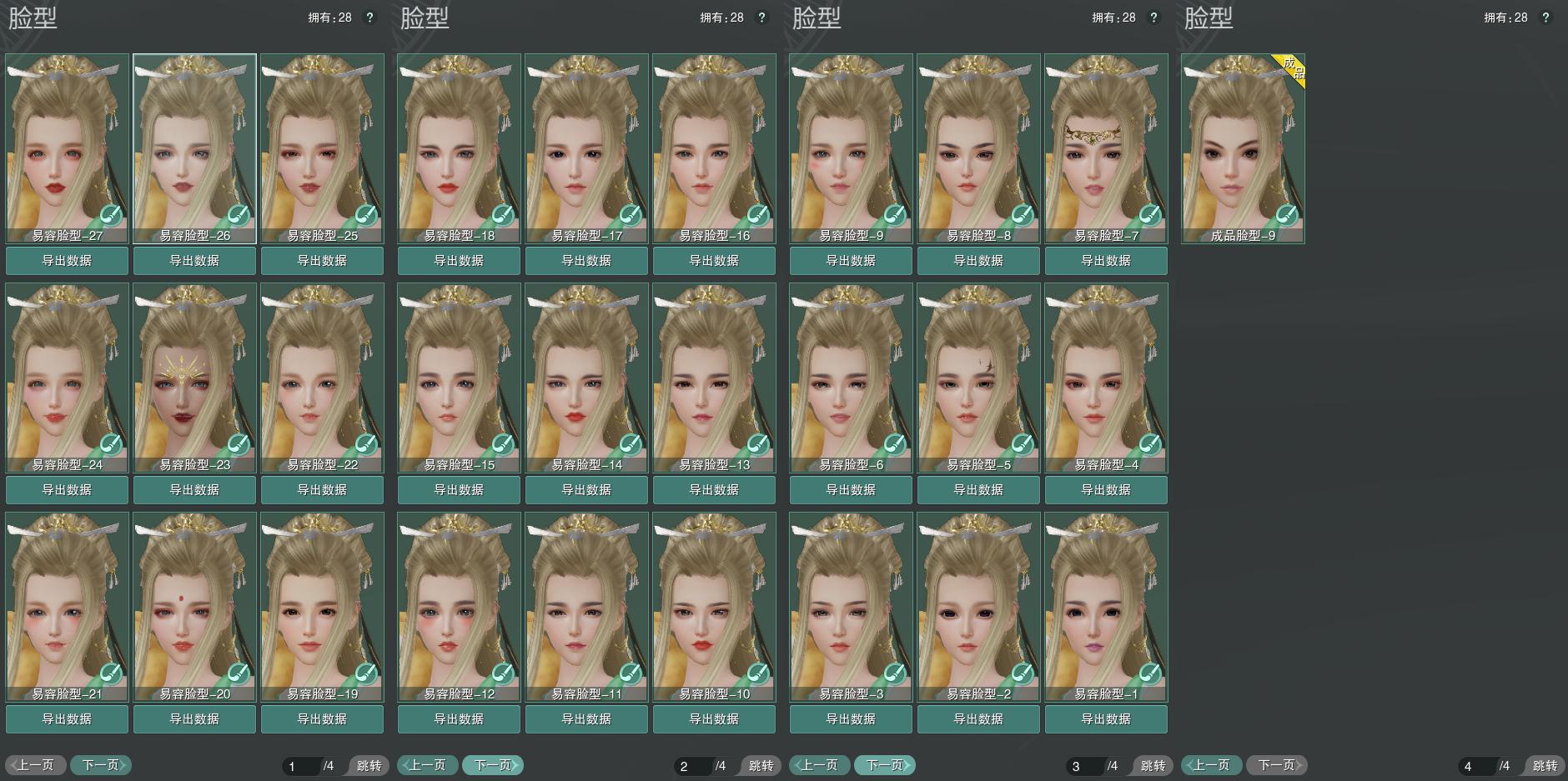Image resolution: width=1568 pixels, height=781 pixels.
Task: Export data of 易容脸型-9
Action: pos(851,261)
